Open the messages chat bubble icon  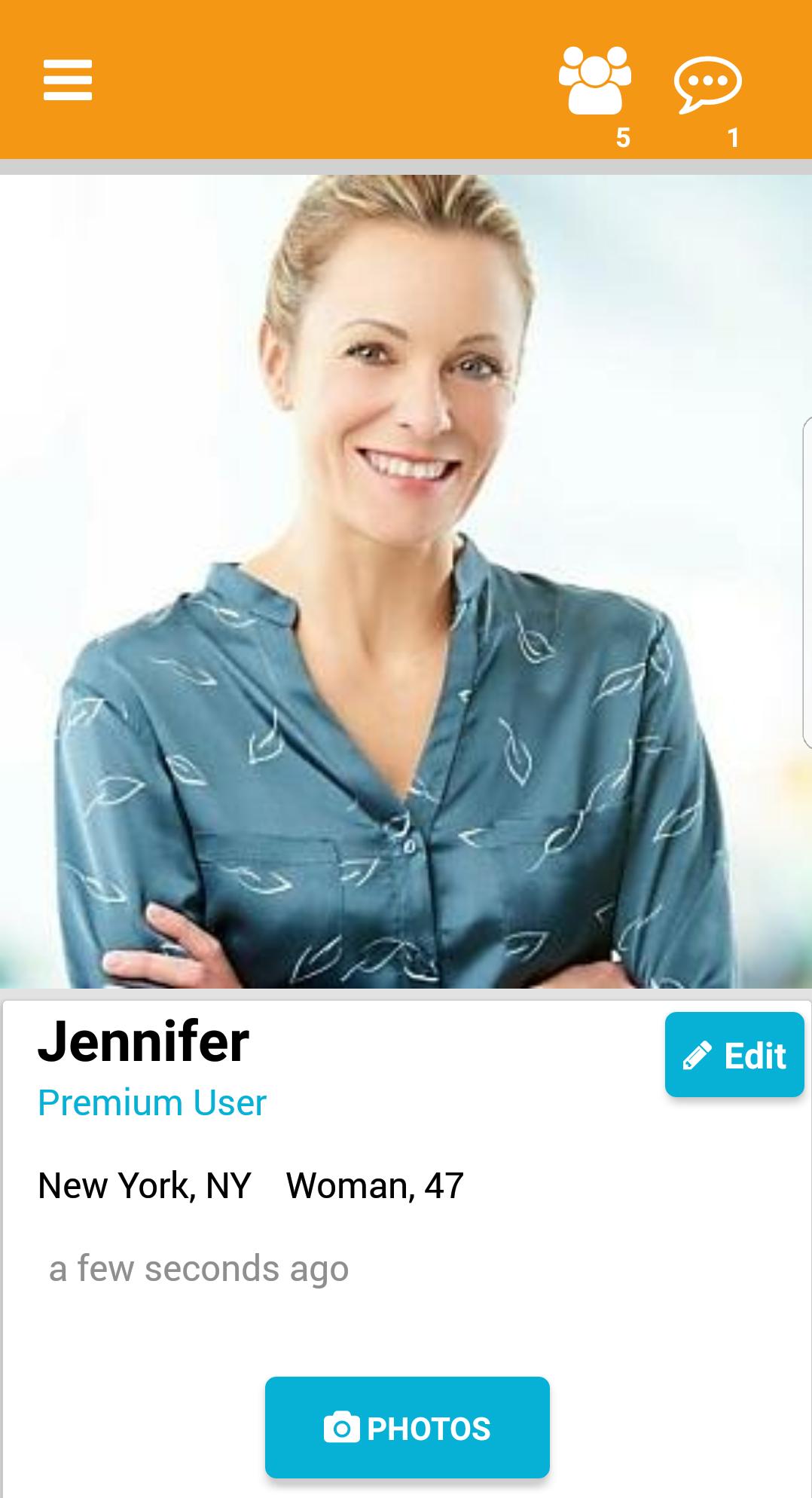tap(707, 83)
